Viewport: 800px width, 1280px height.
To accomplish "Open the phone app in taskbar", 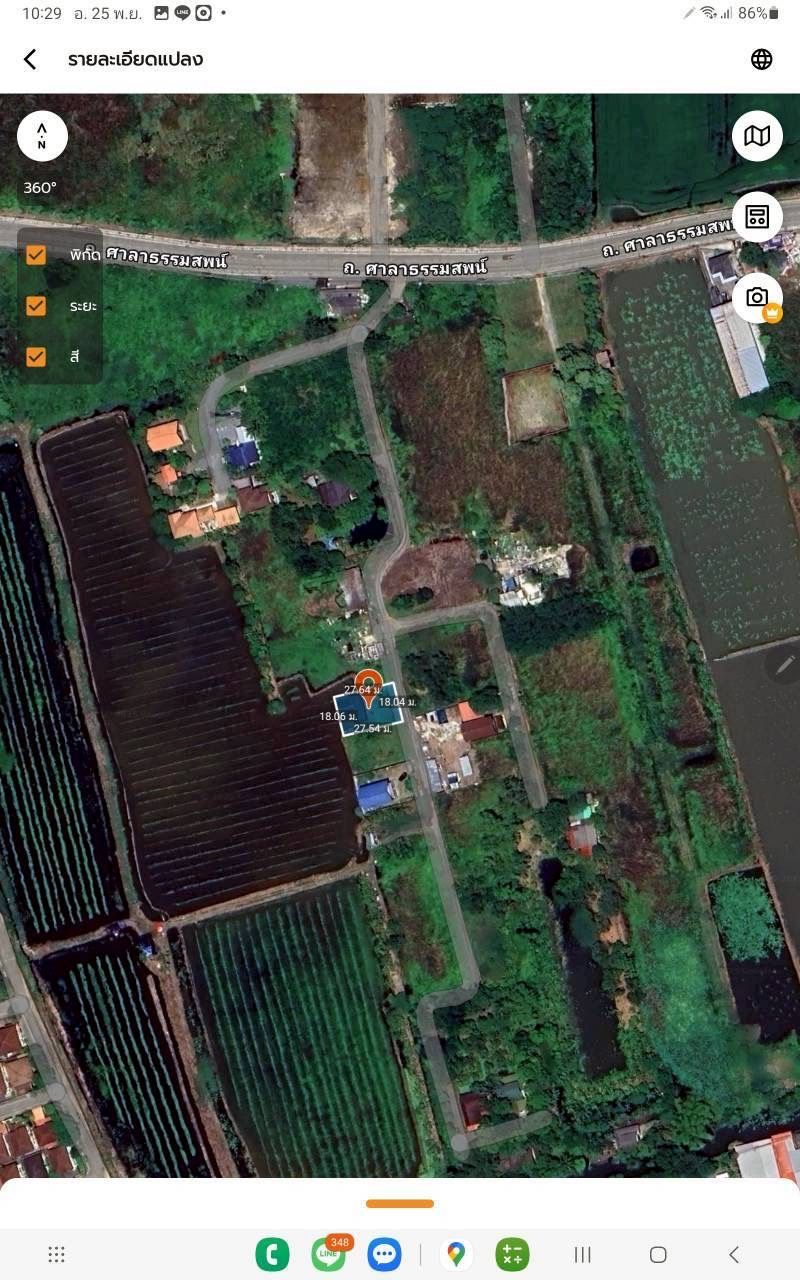I will [x=272, y=1254].
